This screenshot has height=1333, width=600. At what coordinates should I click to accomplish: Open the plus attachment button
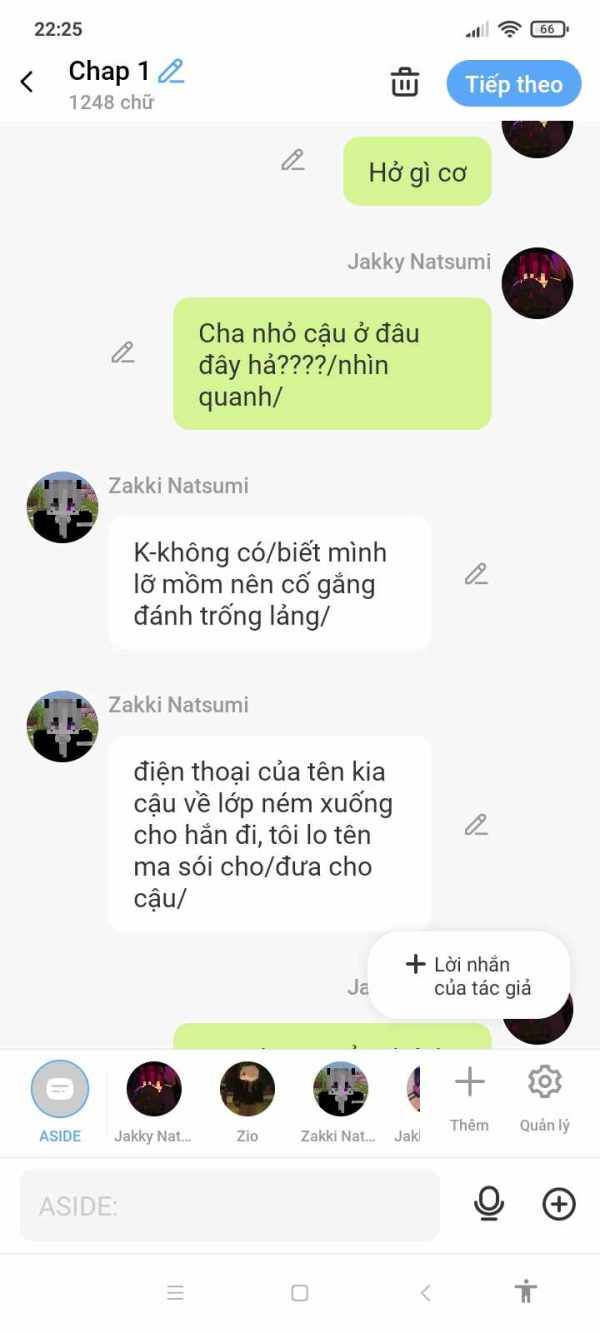click(x=559, y=1204)
